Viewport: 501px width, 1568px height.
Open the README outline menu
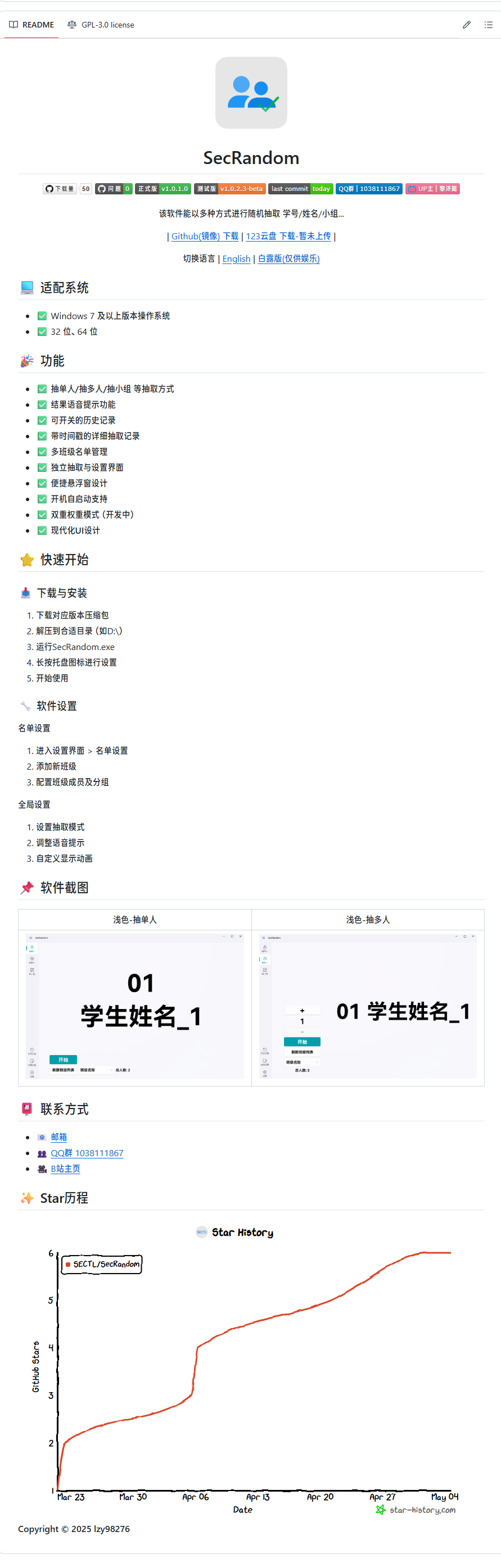pos(488,25)
